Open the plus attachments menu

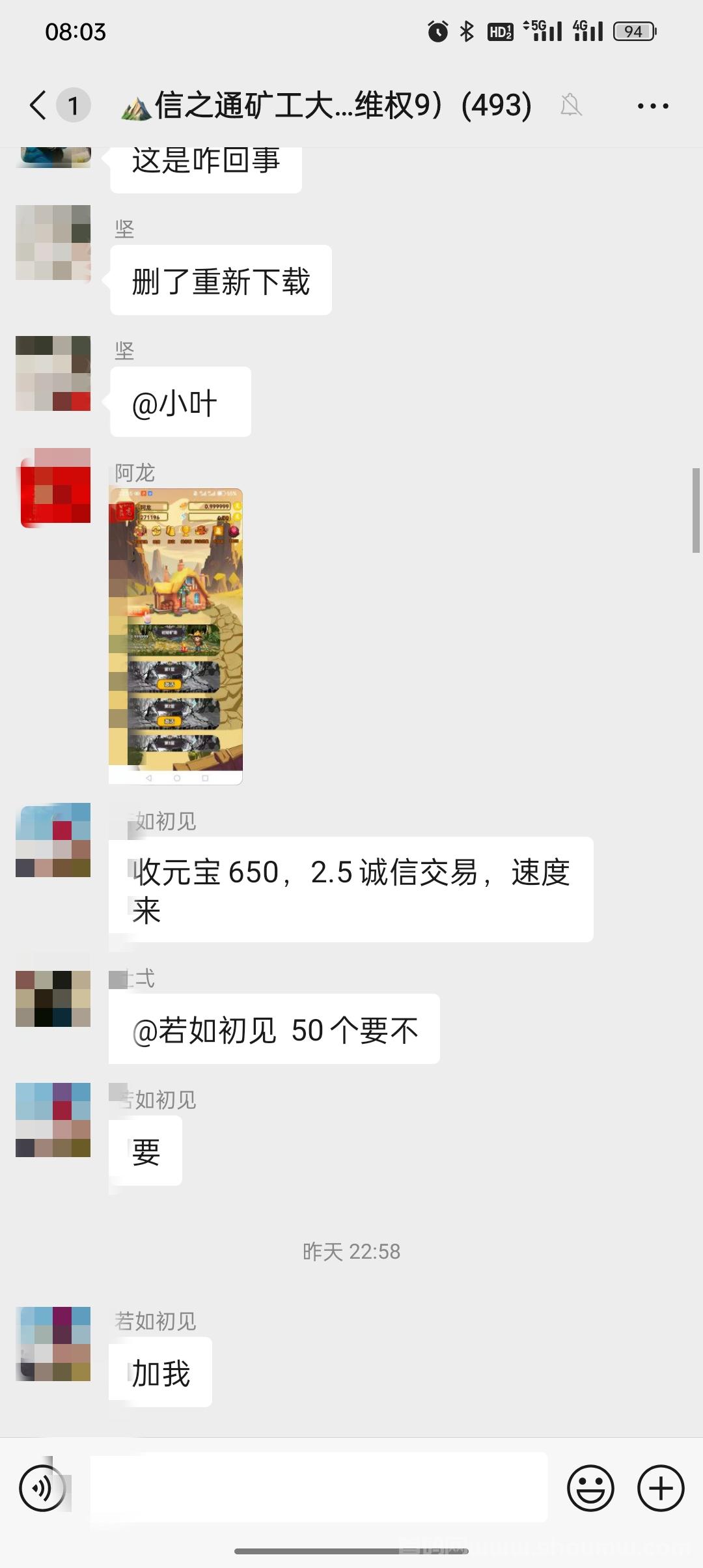661,1488
